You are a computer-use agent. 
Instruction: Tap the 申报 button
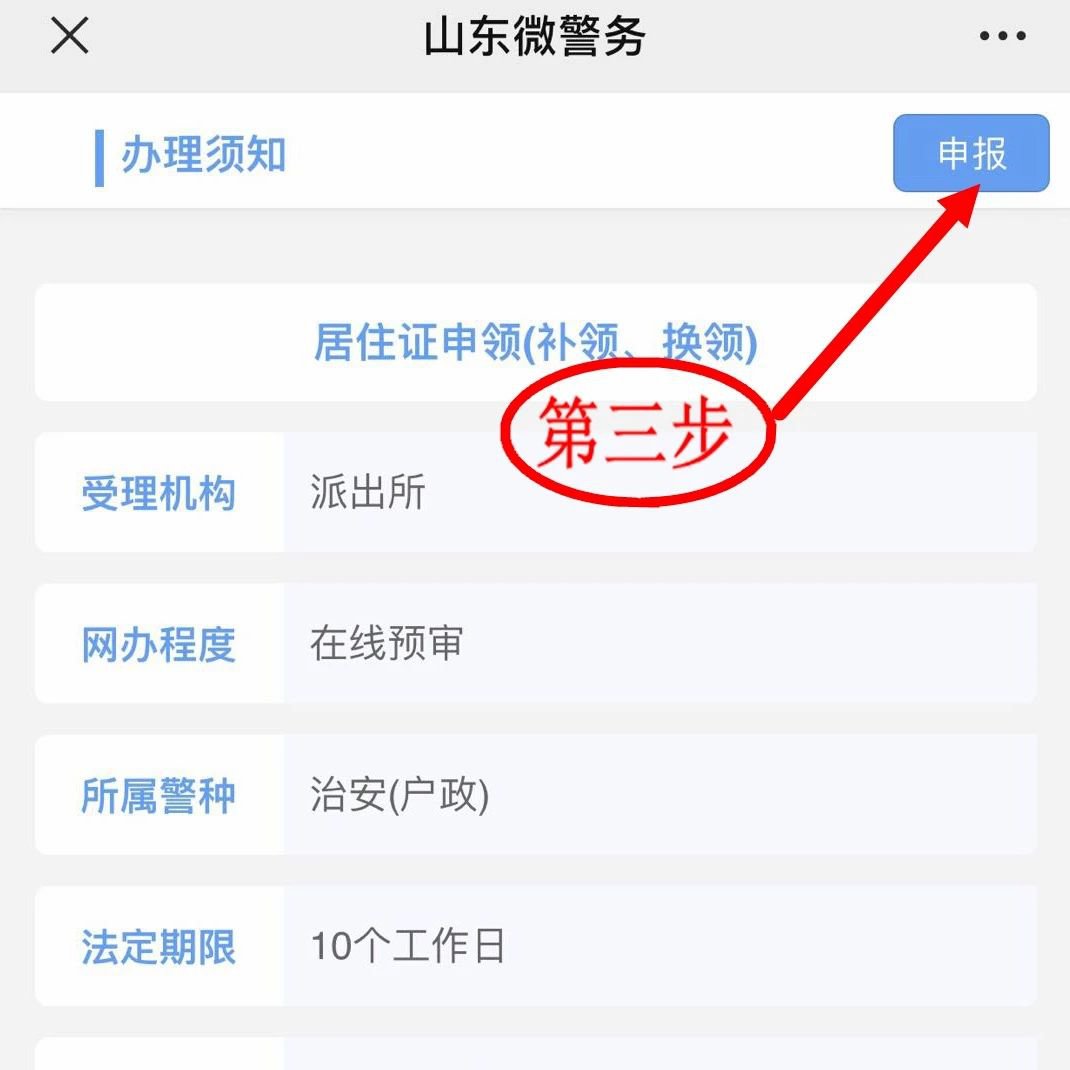971,153
